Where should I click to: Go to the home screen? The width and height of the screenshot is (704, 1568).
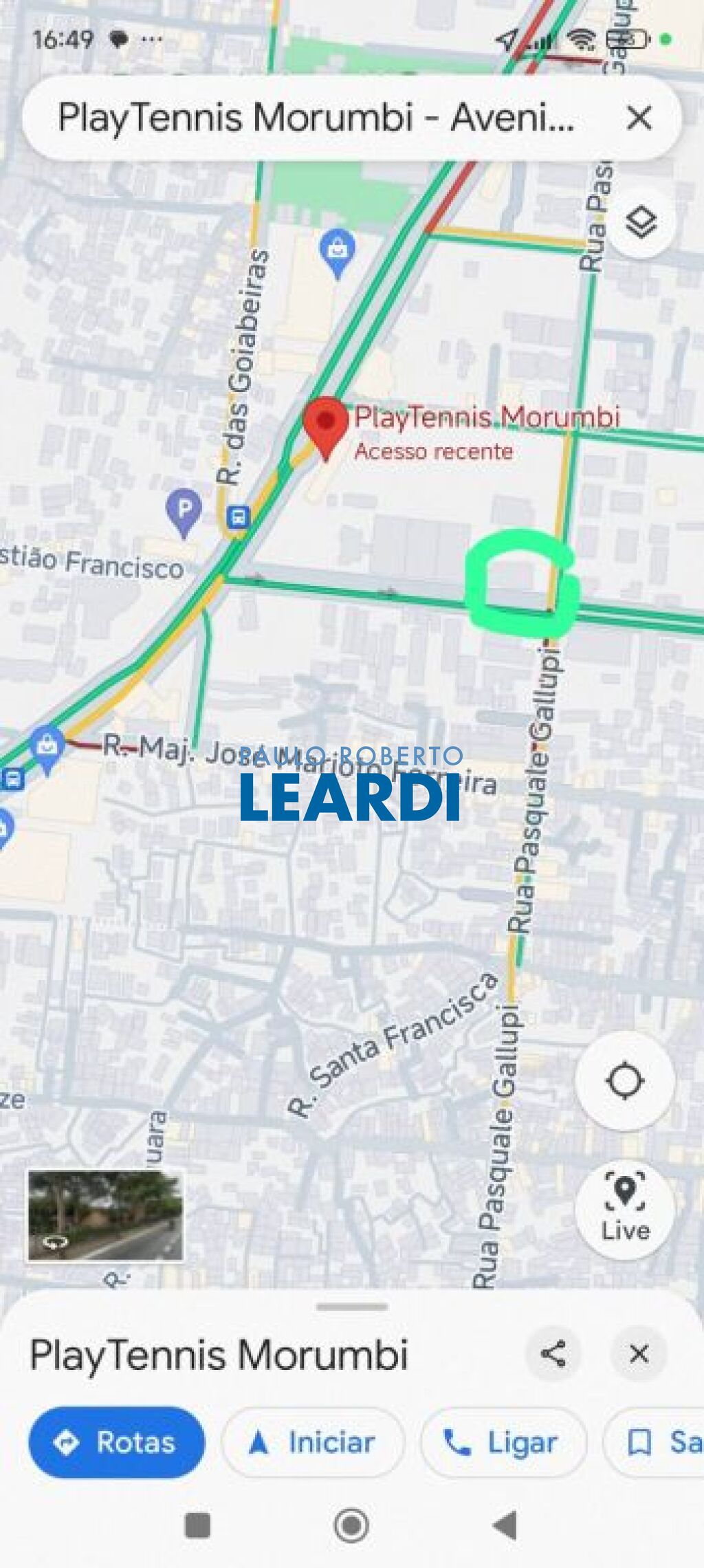pyautogui.click(x=351, y=1525)
